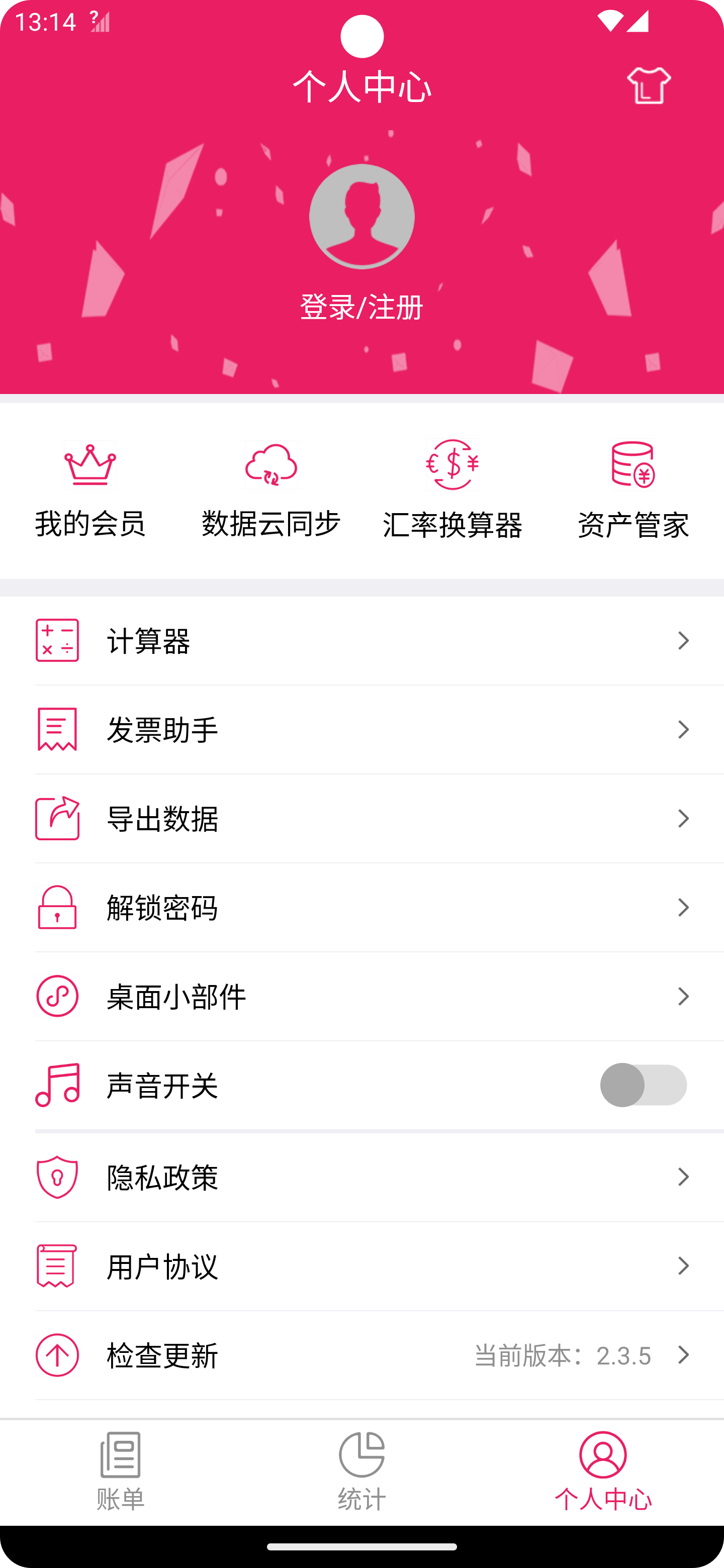The width and height of the screenshot is (724, 1568).
Task: Expand 隐私政策 via its chevron
Action: [683, 1177]
